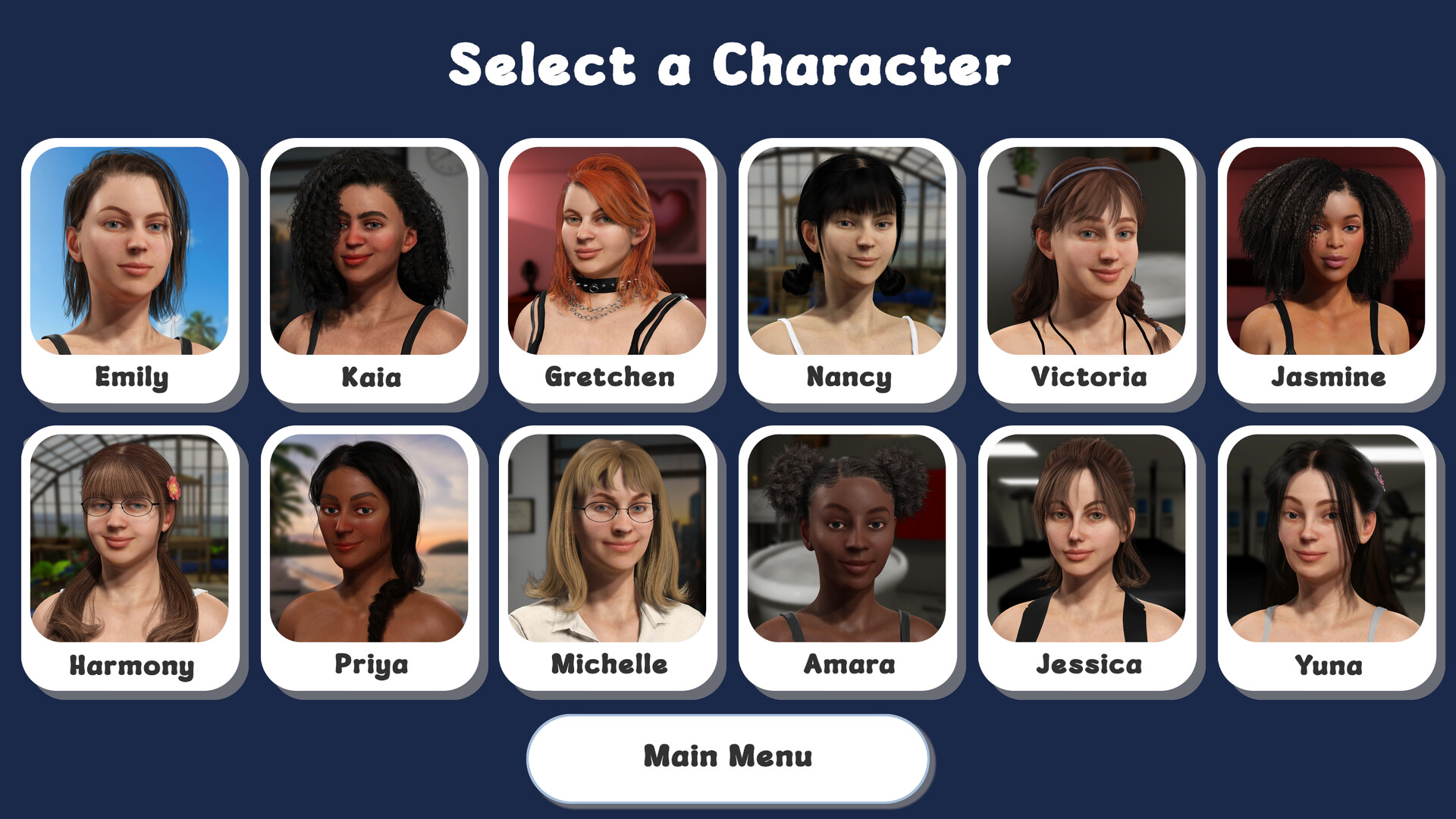The width and height of the screenshot is (1456, 819).
Task: Pick Priya as your character
Action: pos(369,557)
